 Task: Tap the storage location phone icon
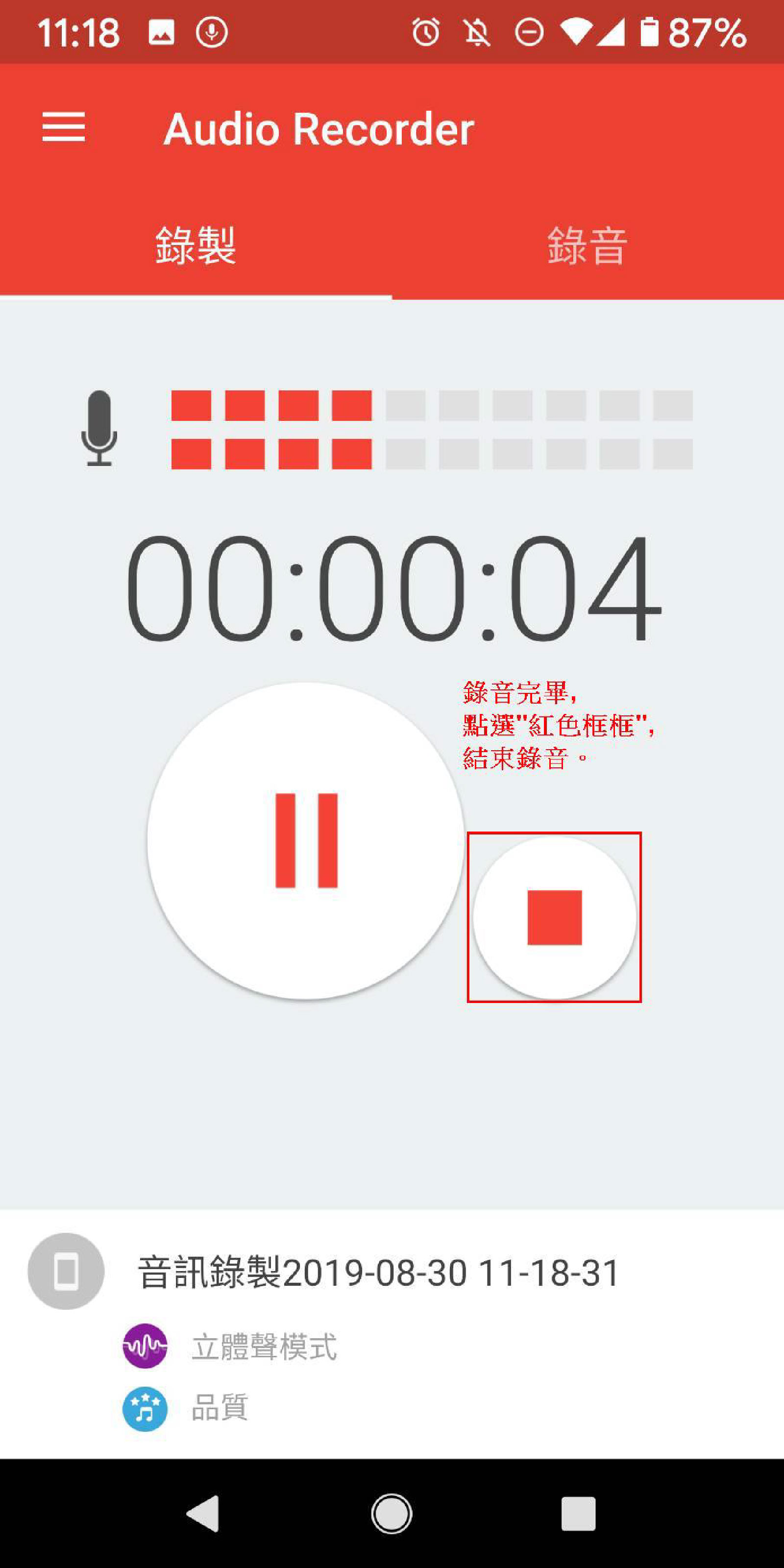point(66,1272)
